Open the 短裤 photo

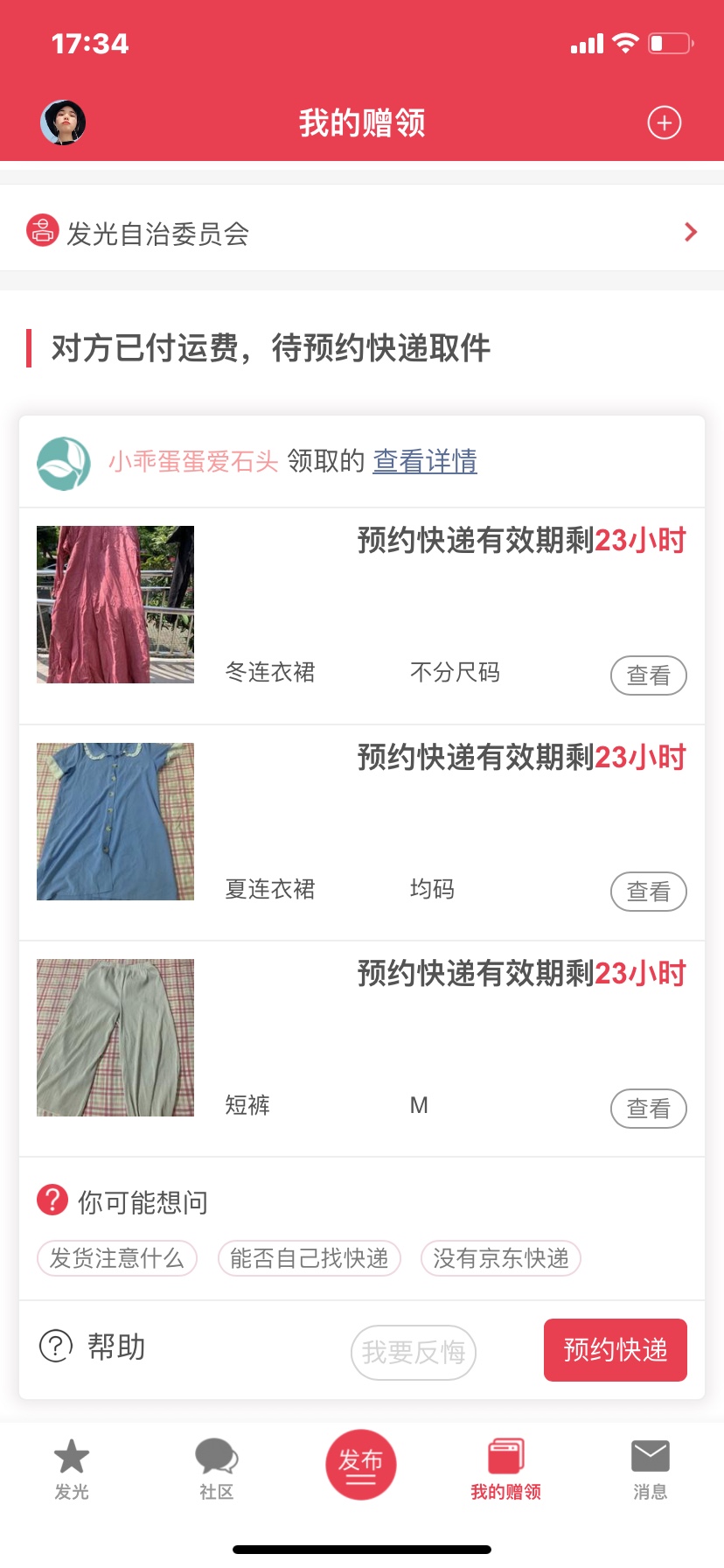(x=115, y=1038)
